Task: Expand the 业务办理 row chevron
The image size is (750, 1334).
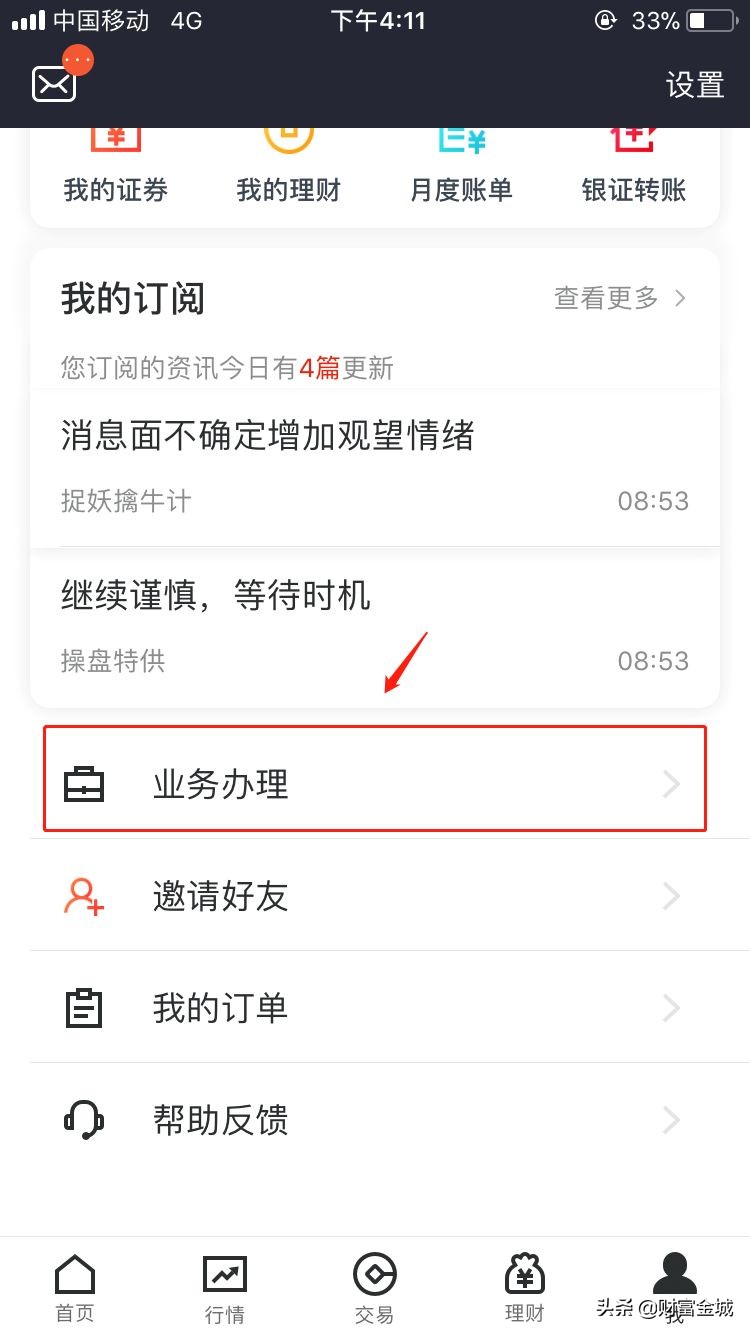Action: (x=671, y=784)
